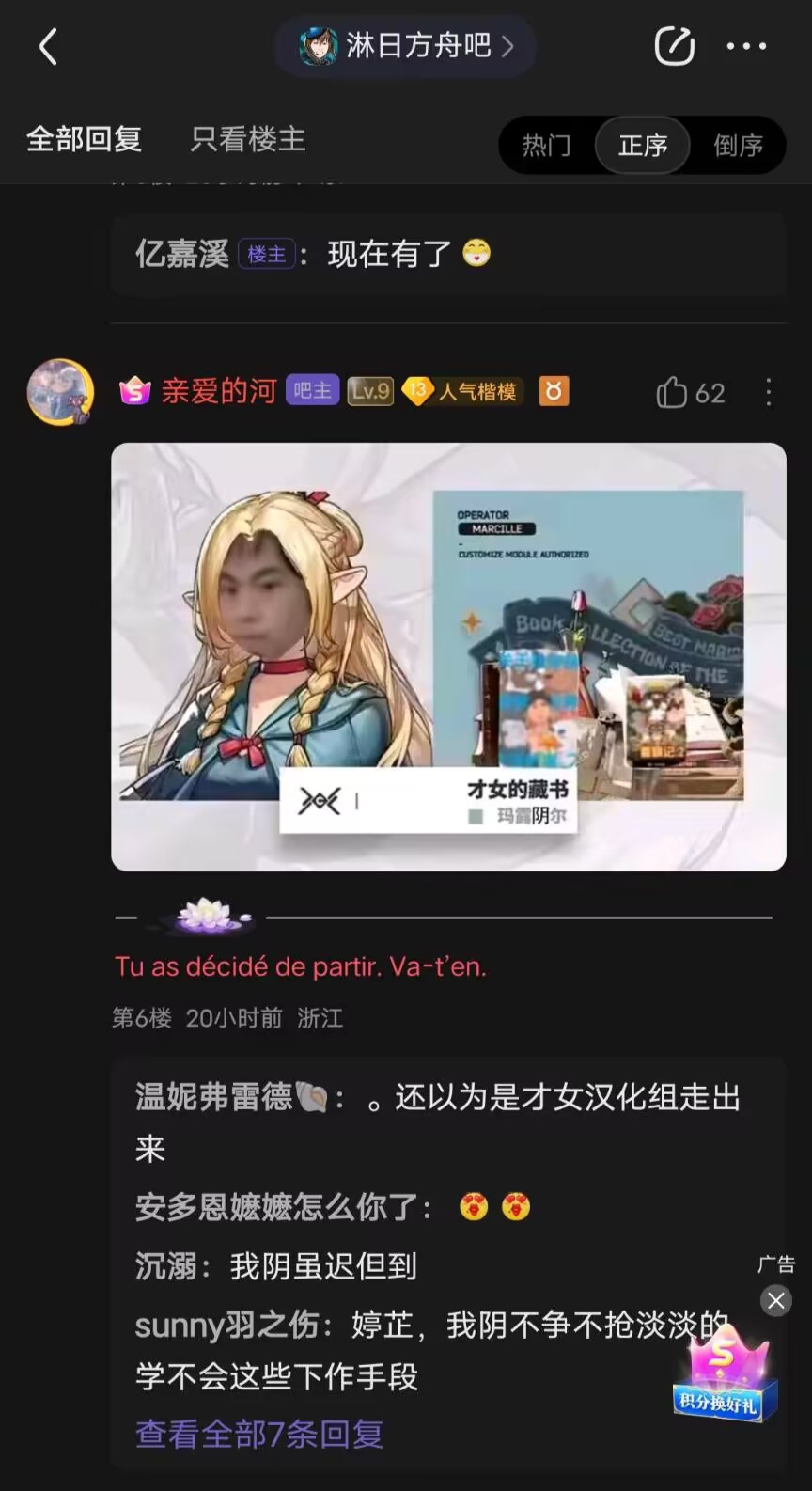Tap the share icon in the top bar
Screen dimensions: 812x1491
coord(674,46)
